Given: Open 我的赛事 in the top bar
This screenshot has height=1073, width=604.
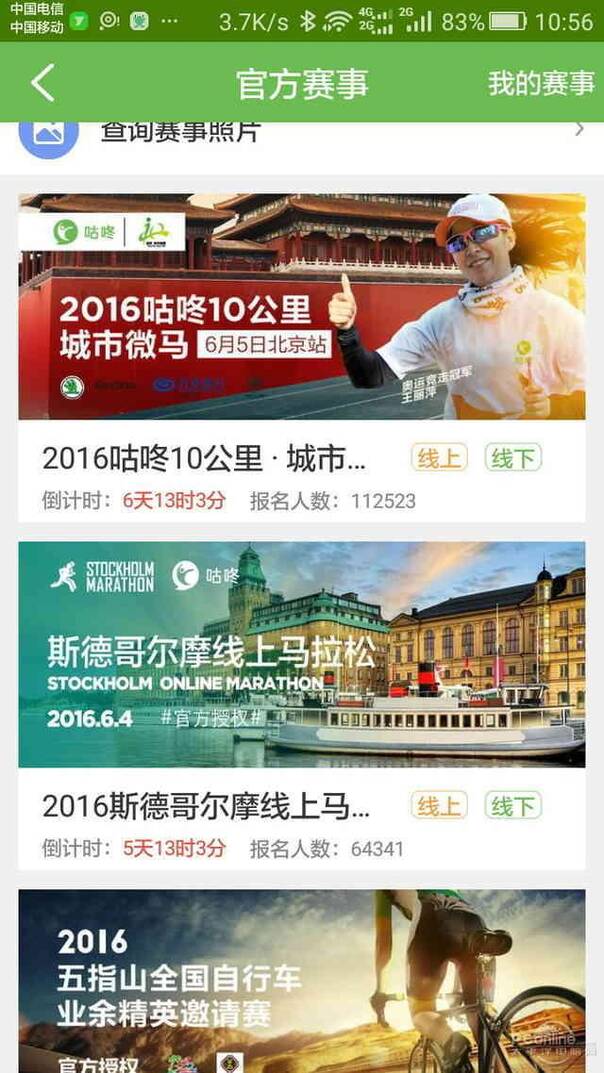Looking at the screenshot, I should click(x=541, y=84).
